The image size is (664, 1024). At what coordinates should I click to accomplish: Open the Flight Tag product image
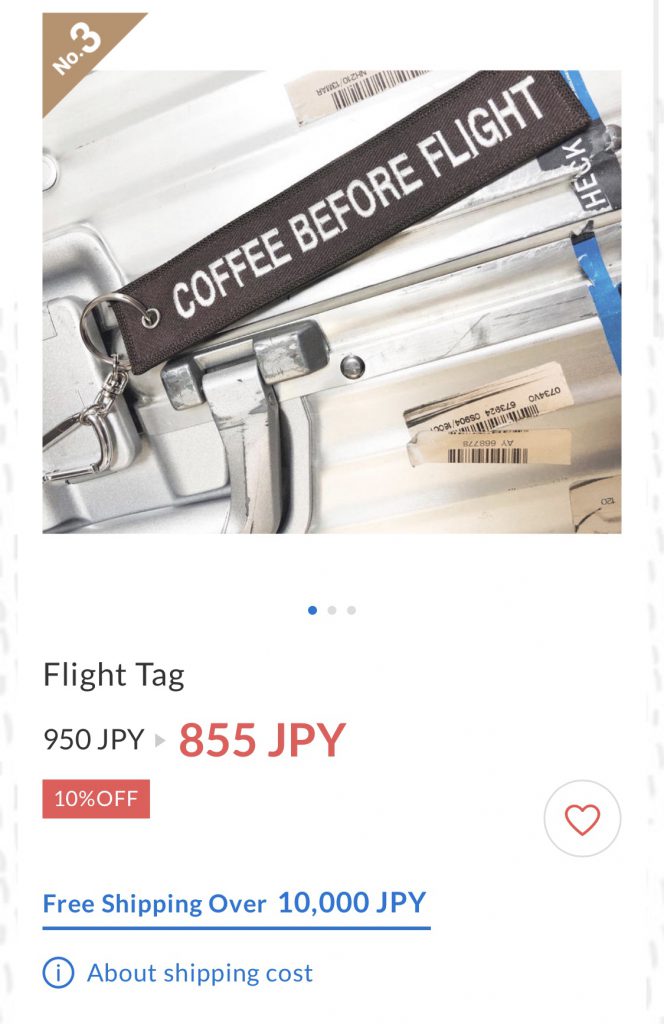pos(331,300)
